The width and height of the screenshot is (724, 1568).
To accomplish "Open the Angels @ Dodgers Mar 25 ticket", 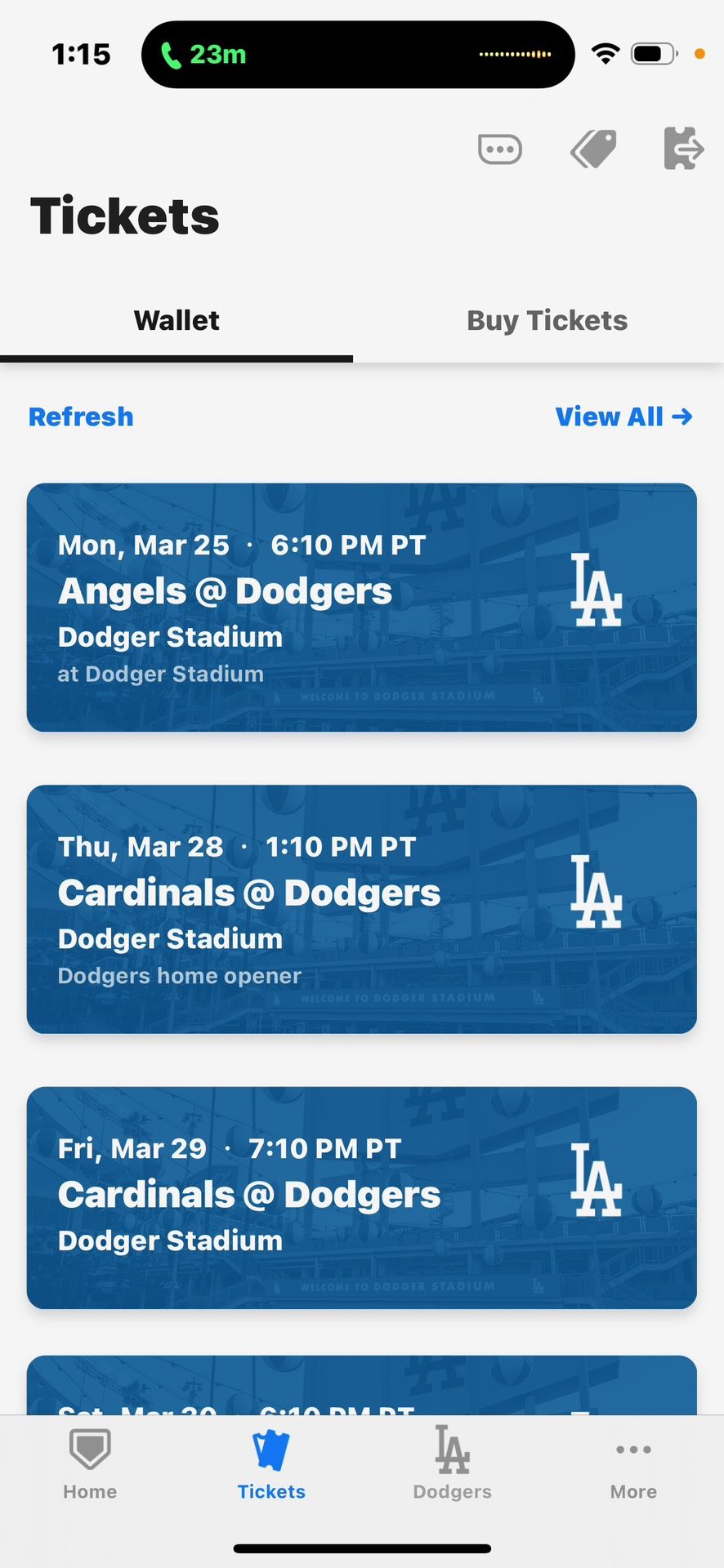I will tap(361, 608).
